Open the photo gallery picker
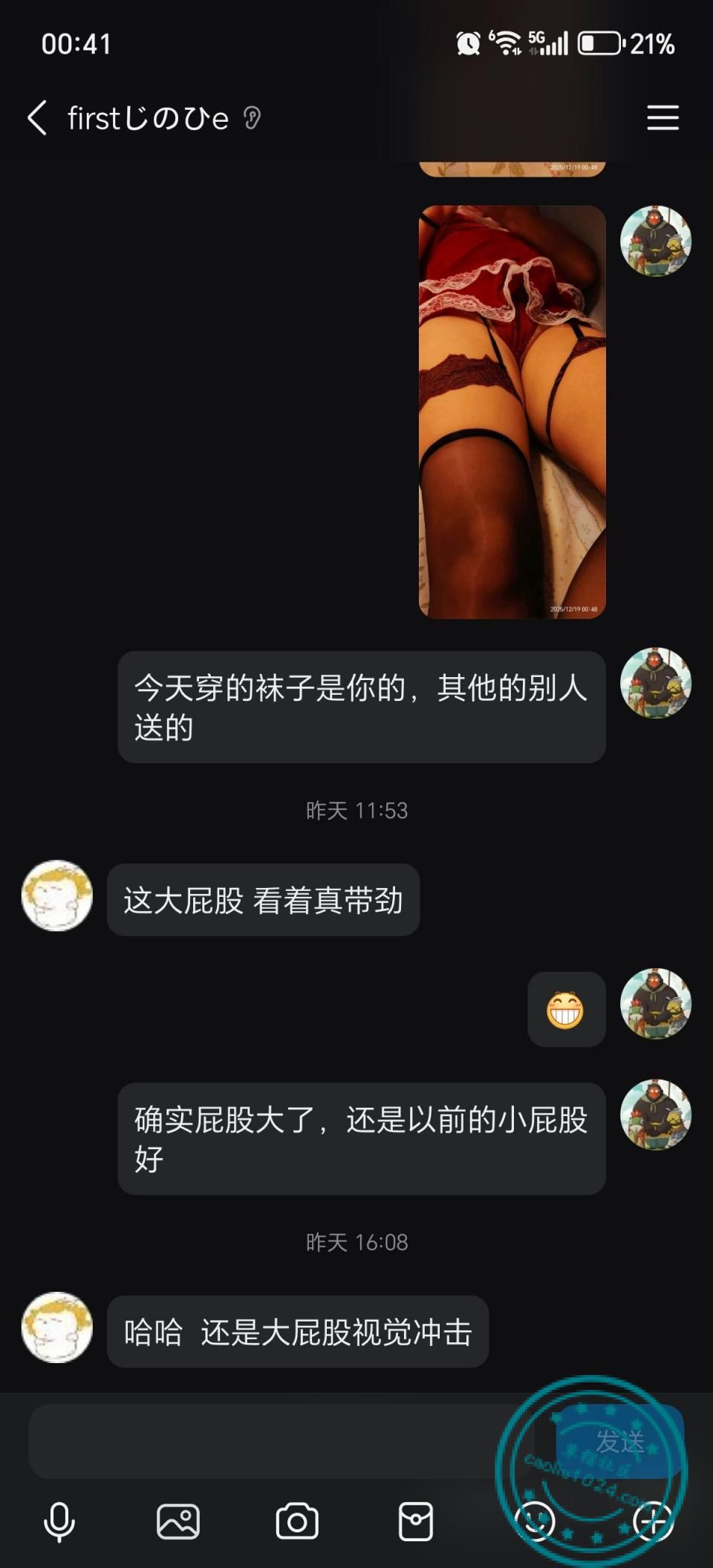713x1568 pixels. pyautogui.click(x=178, y=1522)
